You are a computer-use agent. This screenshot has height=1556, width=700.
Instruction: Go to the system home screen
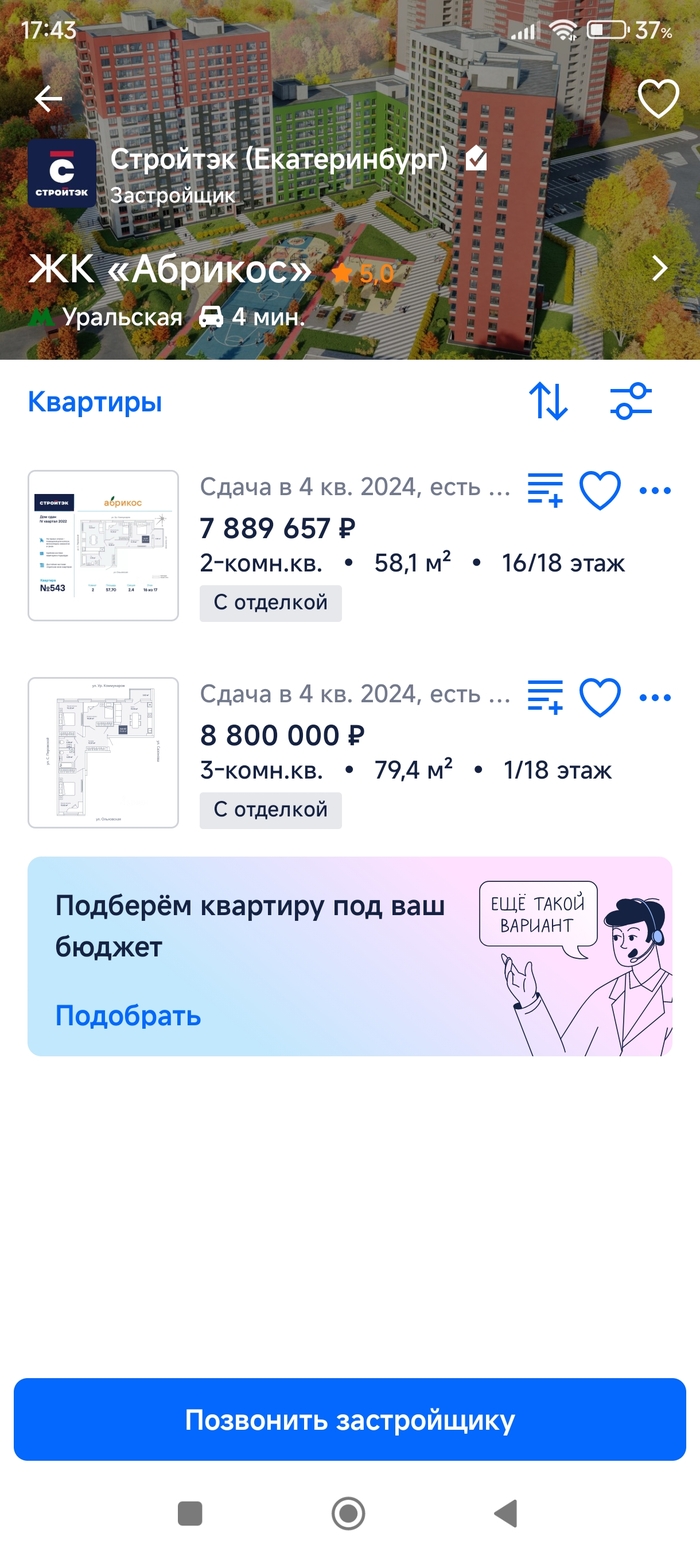pos(348,1513)
